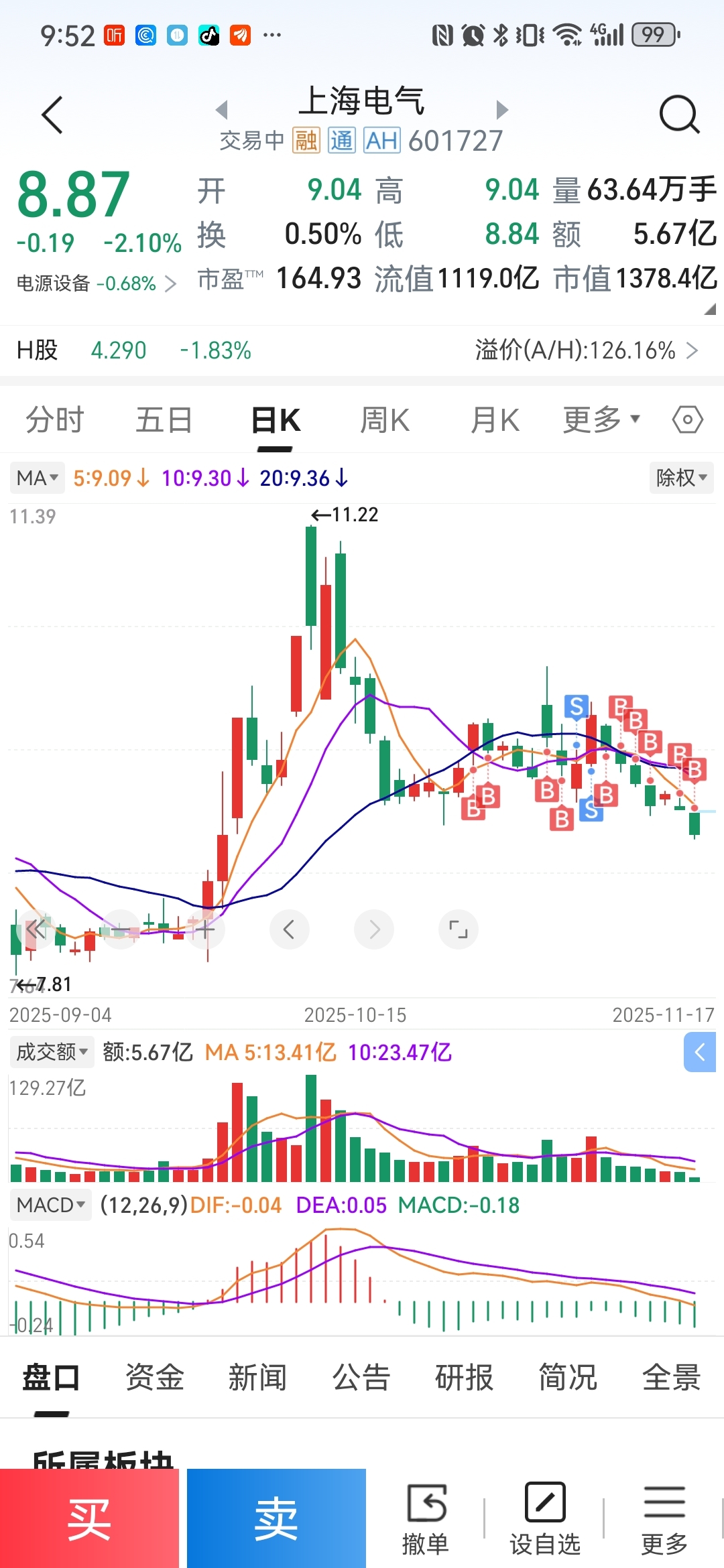Open the MACD indicator dropdown
724x1568 pixels.
point(51,1205)
